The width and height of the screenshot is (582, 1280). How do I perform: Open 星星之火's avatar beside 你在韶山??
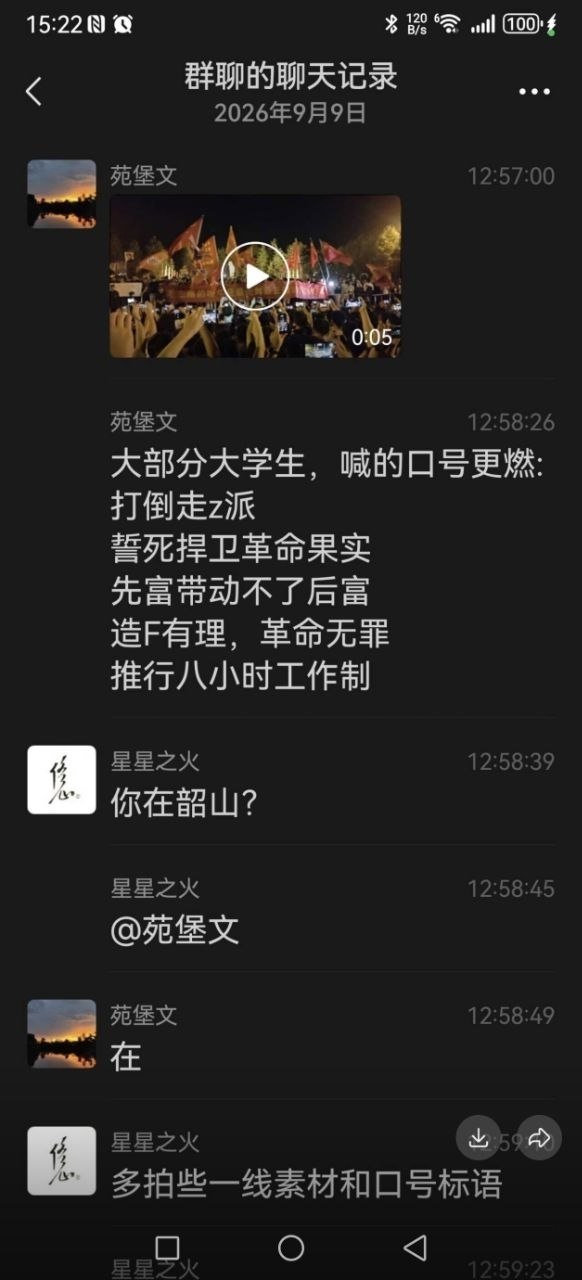(x=62, y=780)
